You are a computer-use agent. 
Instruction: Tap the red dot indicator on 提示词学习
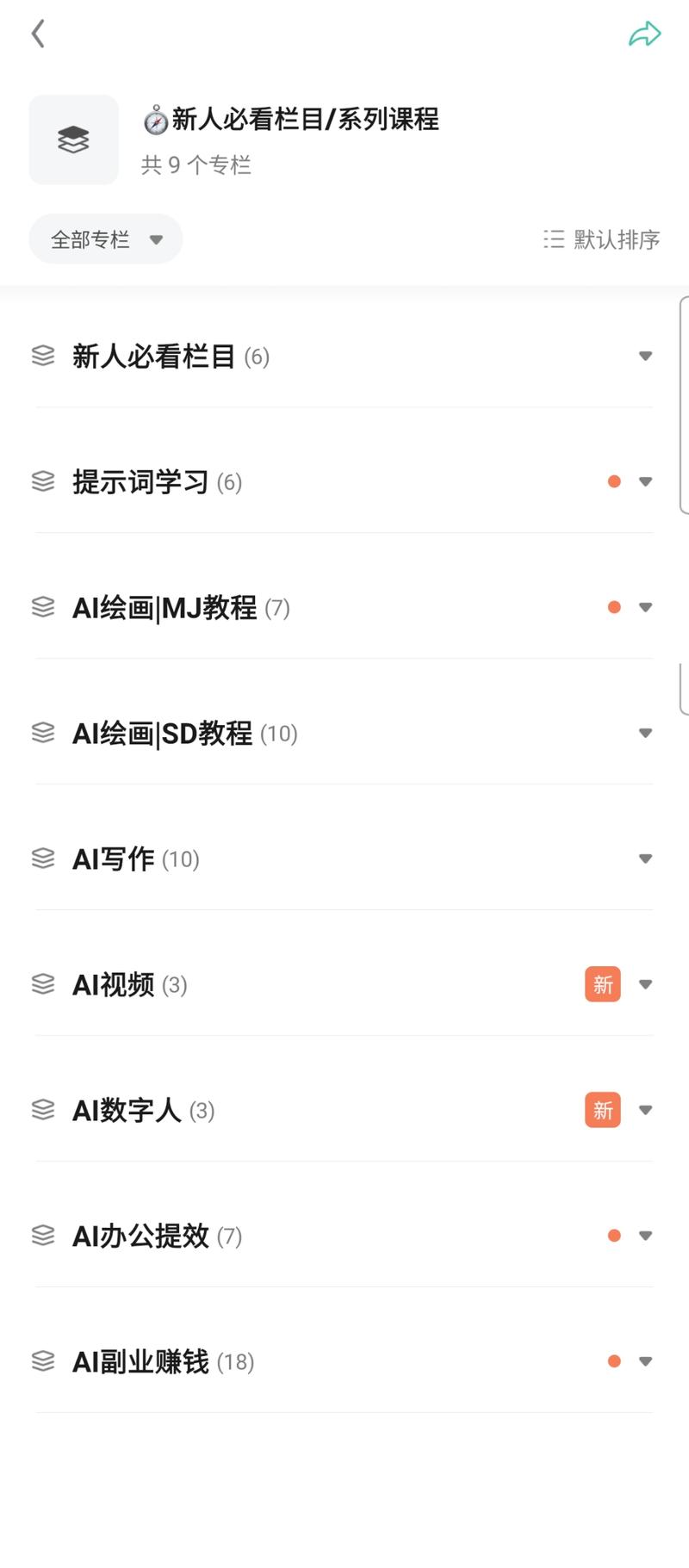(614, 481)
